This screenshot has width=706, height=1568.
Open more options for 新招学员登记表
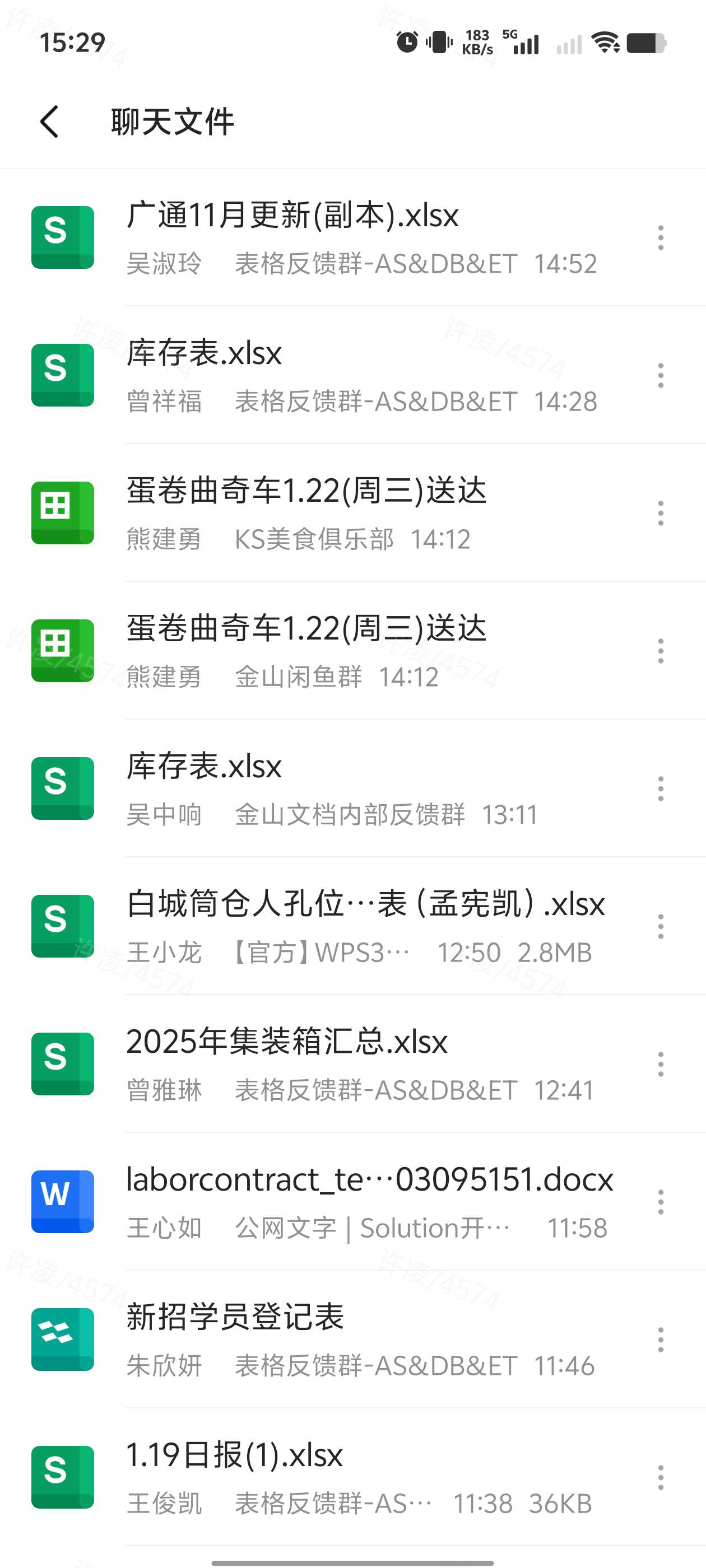click(x=660, y=1339)
